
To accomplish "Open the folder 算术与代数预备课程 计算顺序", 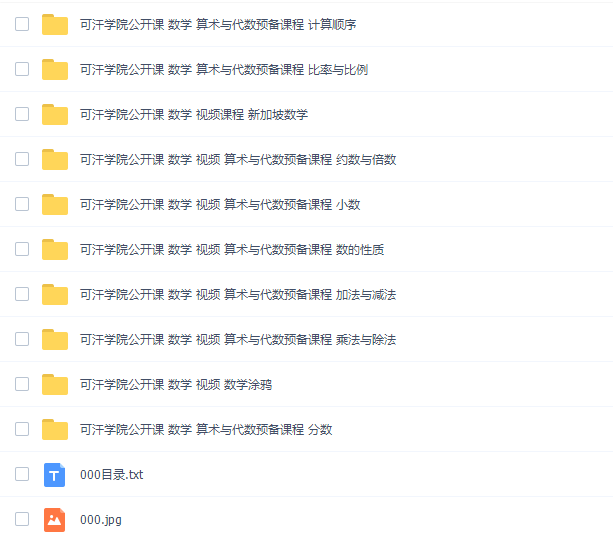I will tap(217, 24).
